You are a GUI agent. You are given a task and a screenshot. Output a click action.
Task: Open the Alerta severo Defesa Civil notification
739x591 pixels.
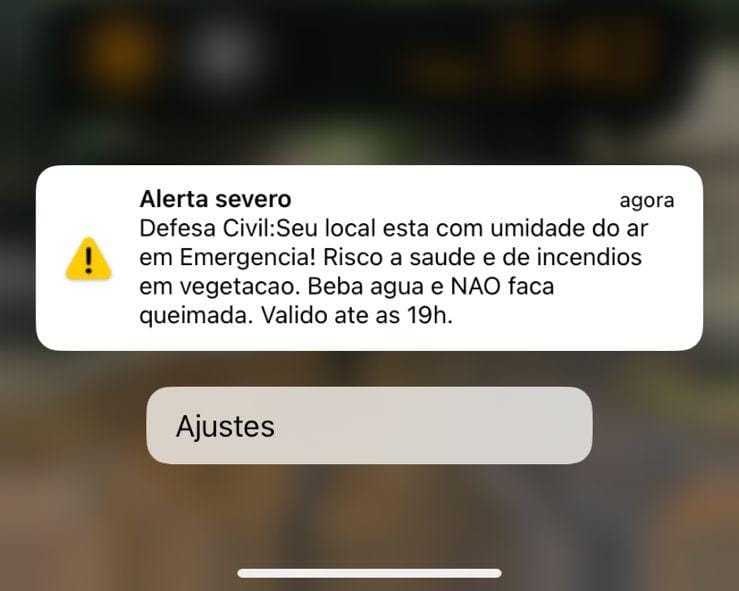click(x=369, y=258)
